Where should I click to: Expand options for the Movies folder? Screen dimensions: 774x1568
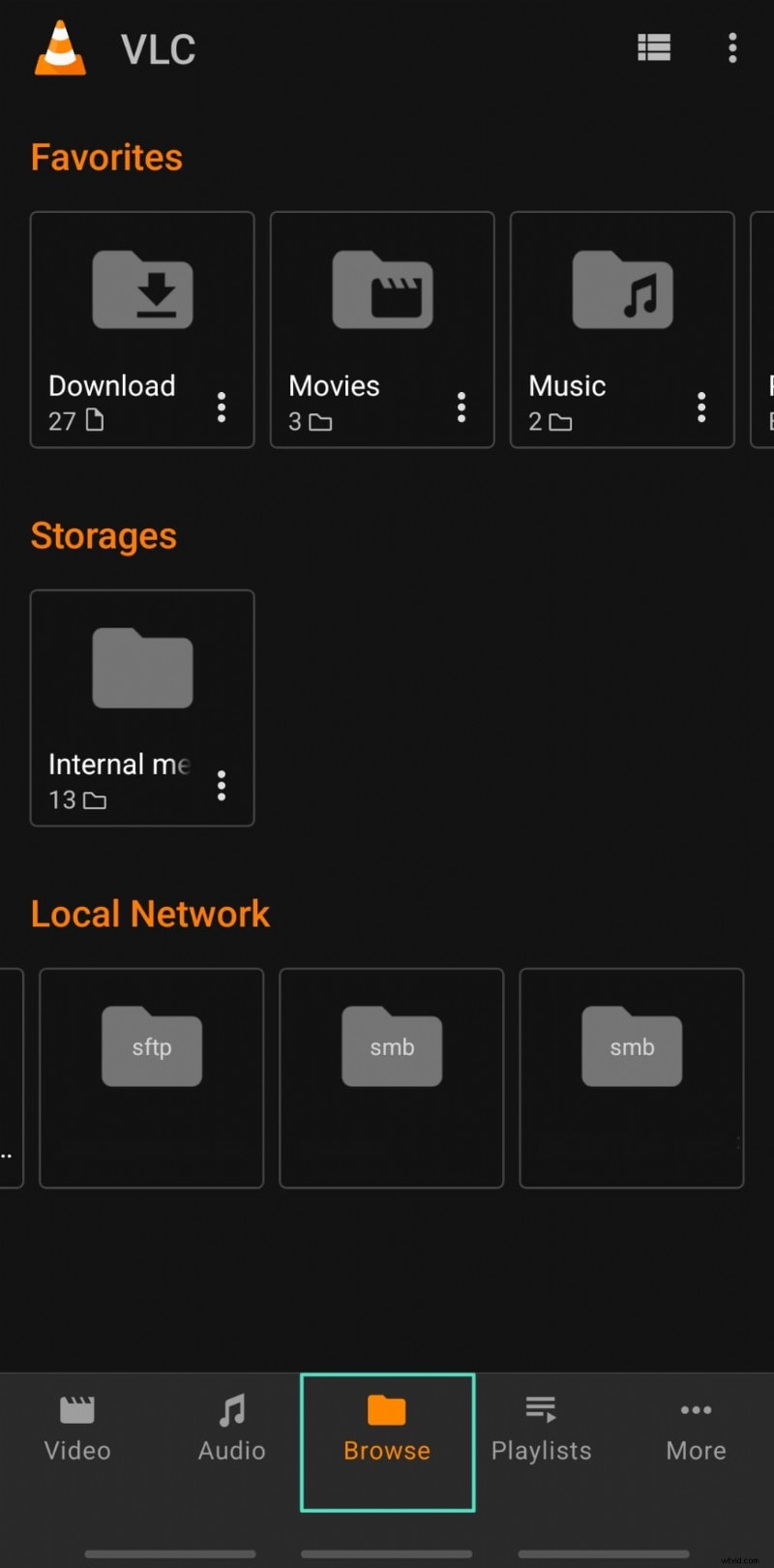tap(461, 407)
